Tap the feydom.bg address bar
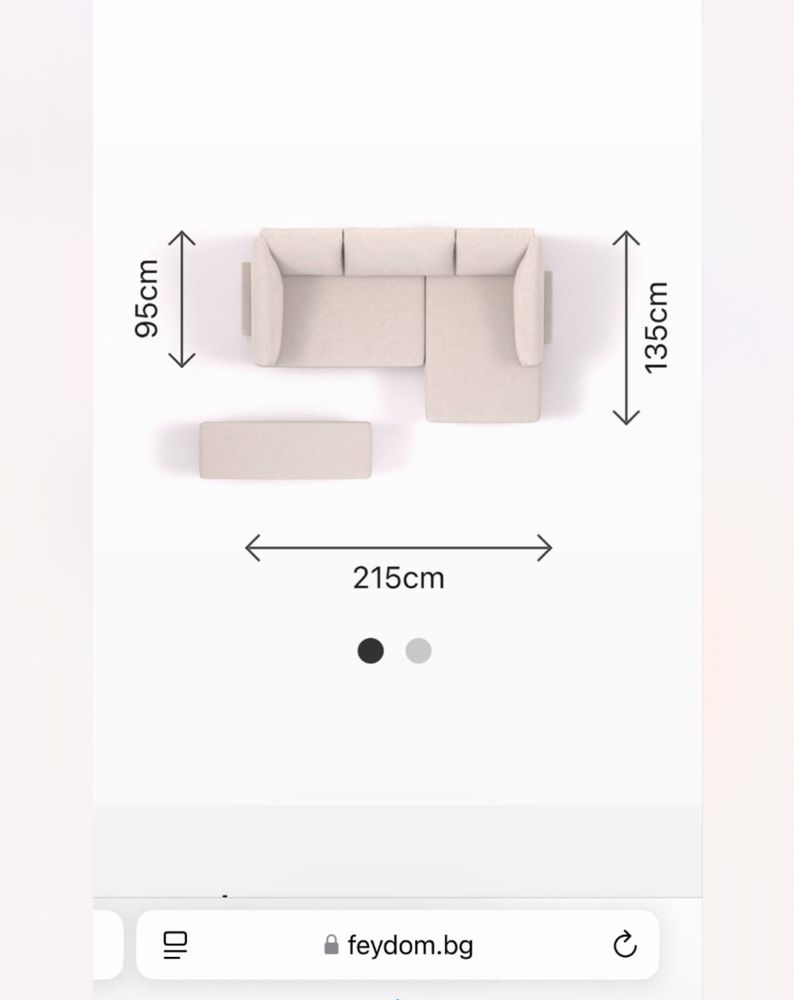 (400, 945)
